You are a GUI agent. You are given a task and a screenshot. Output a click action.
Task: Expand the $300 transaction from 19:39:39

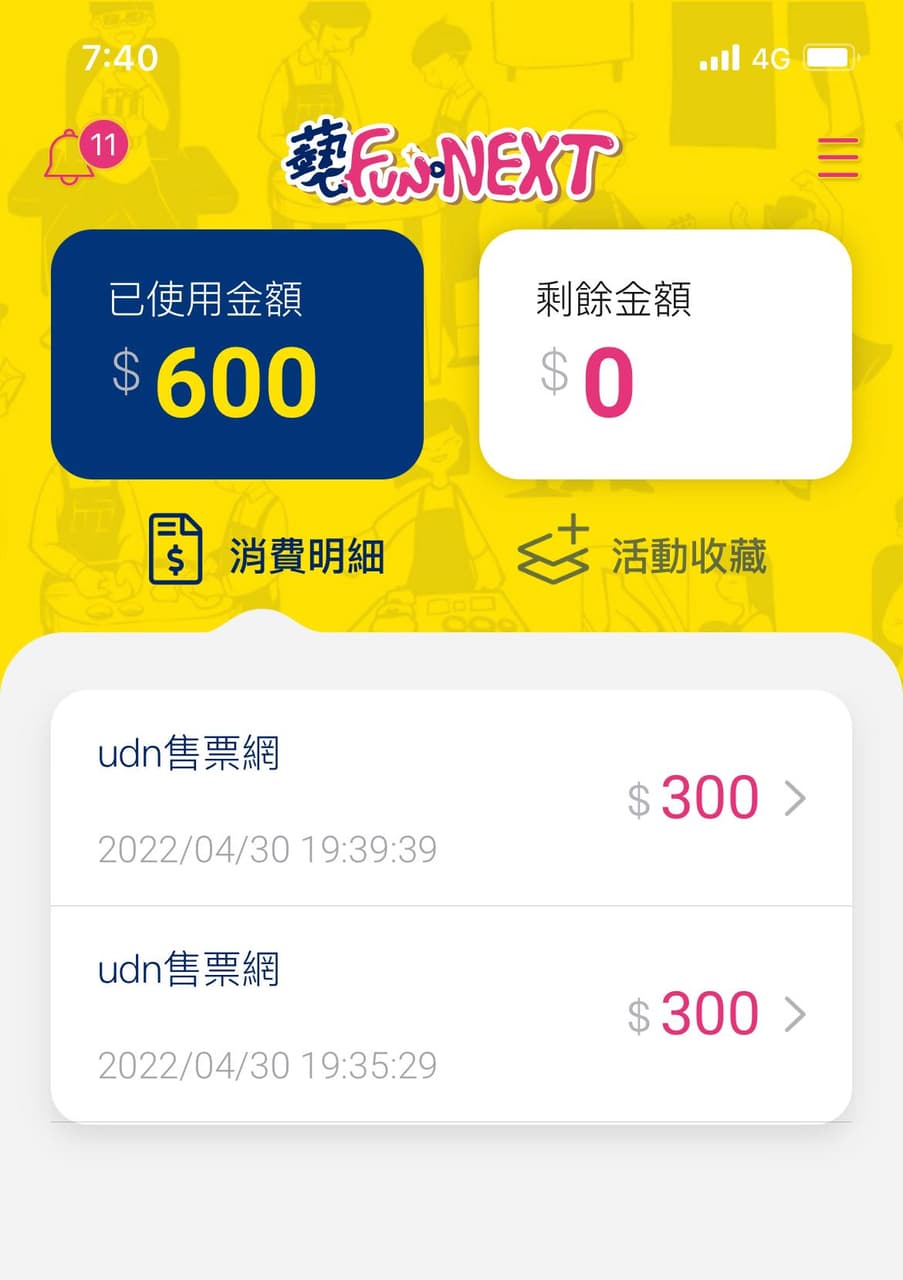pos(450,797)
